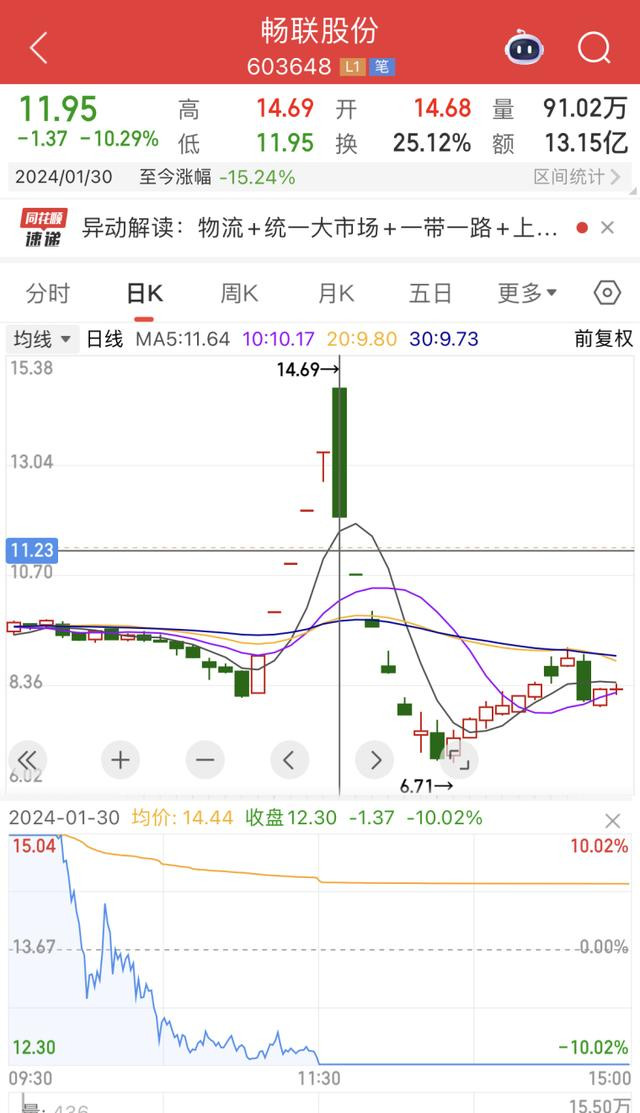640x1113 pixels.
Task: Dismiss the 异动解读 banner
Action: [x=607, y=228]
